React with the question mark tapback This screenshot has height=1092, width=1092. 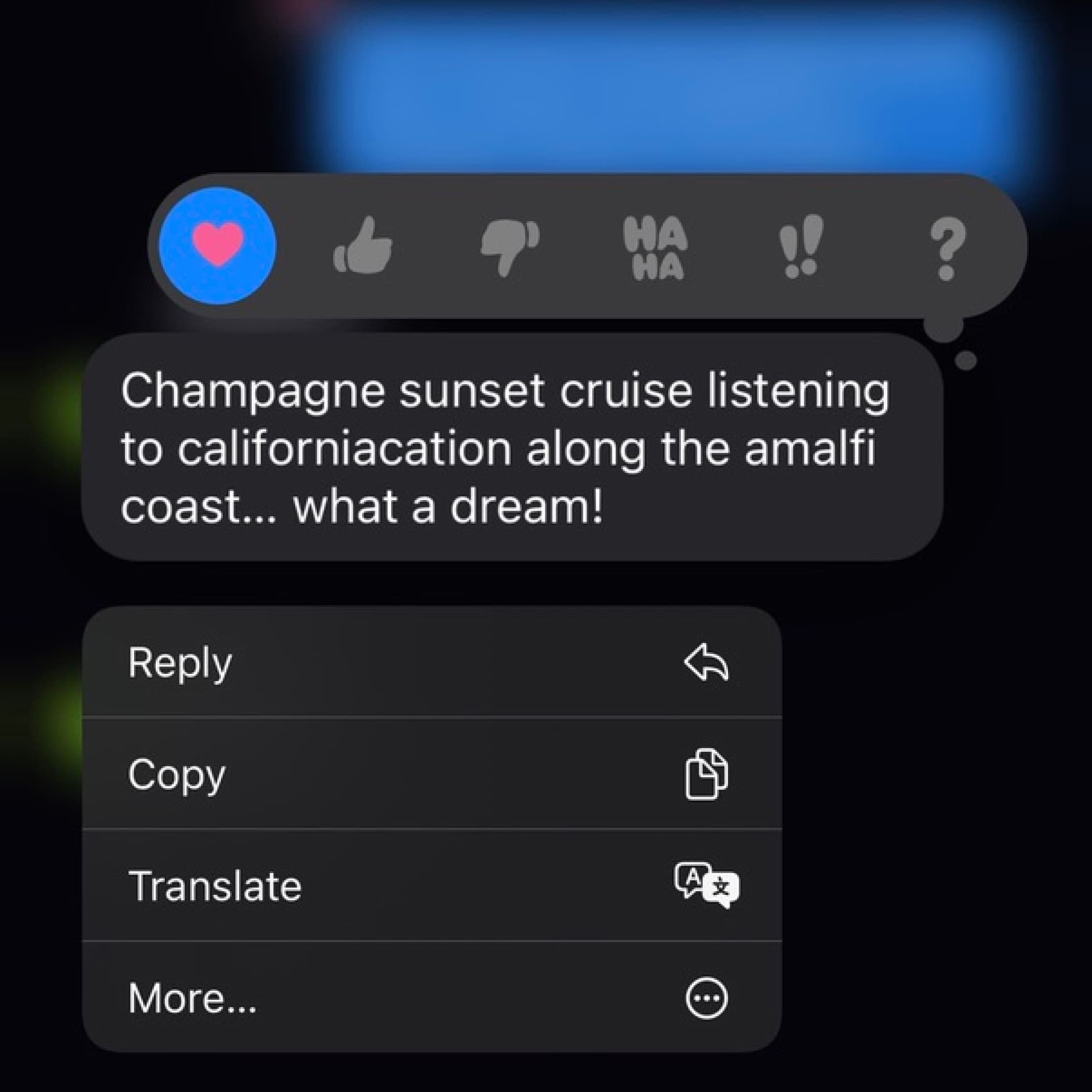click(947, 249)
